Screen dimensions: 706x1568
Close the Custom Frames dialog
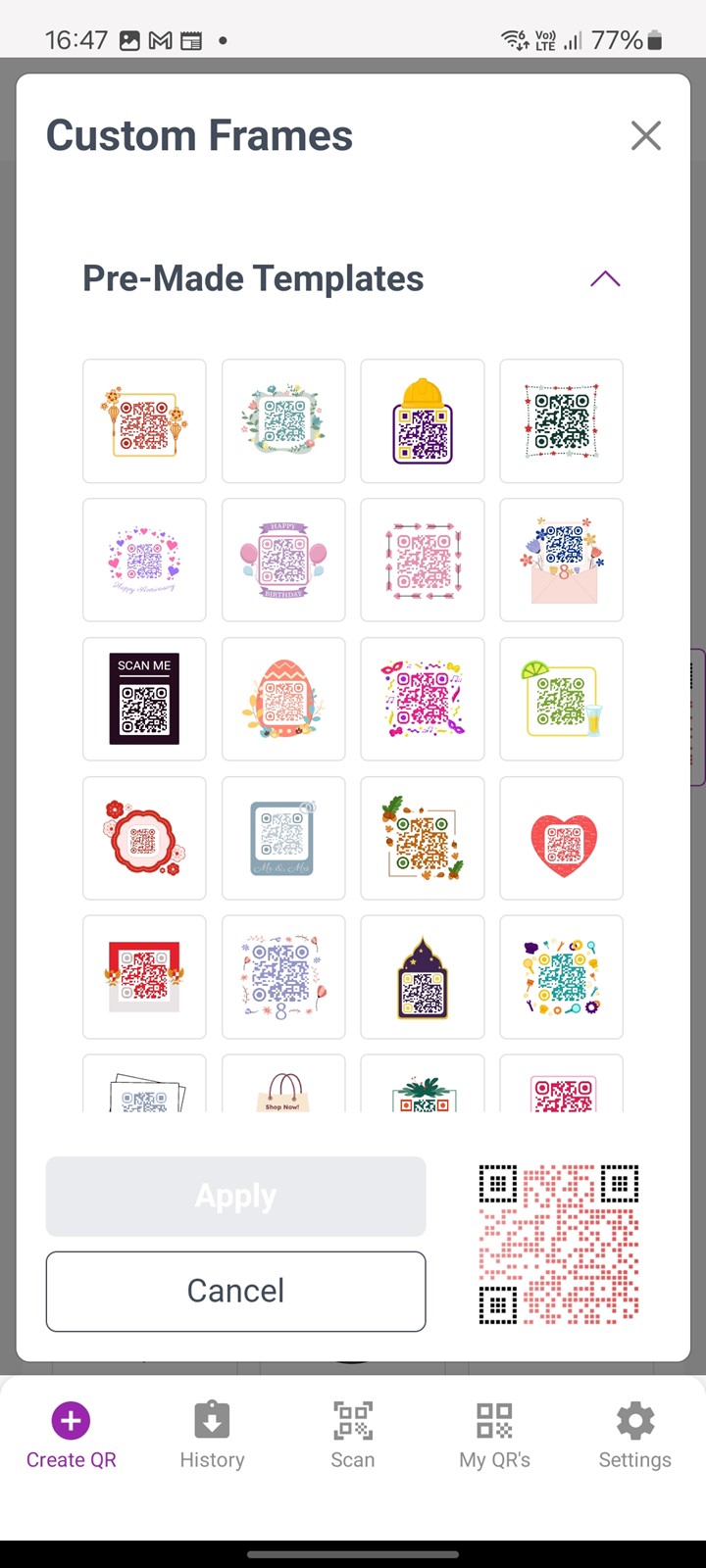coord(645,135)
